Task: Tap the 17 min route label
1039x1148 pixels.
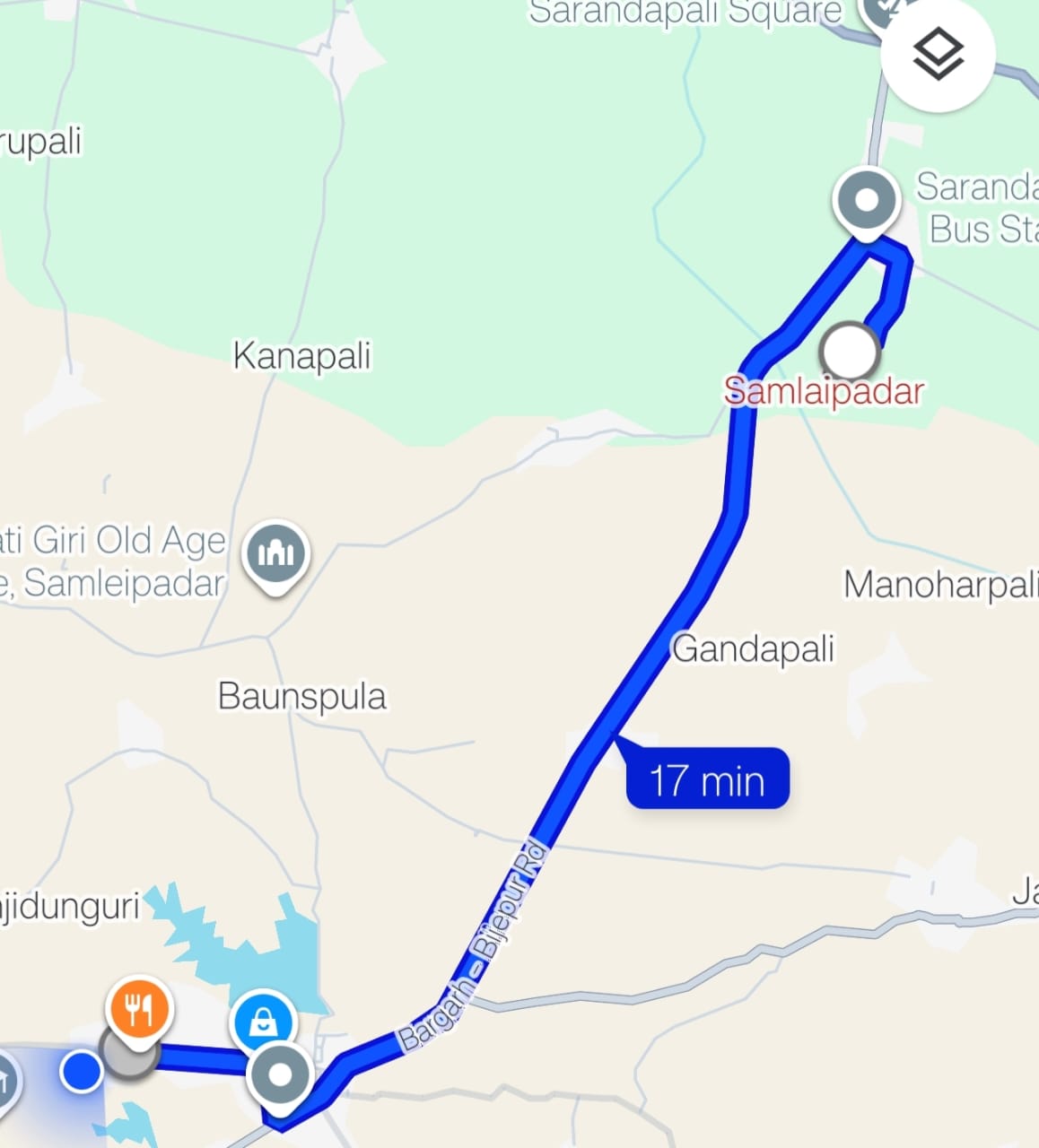Action: tap(707, 779)
